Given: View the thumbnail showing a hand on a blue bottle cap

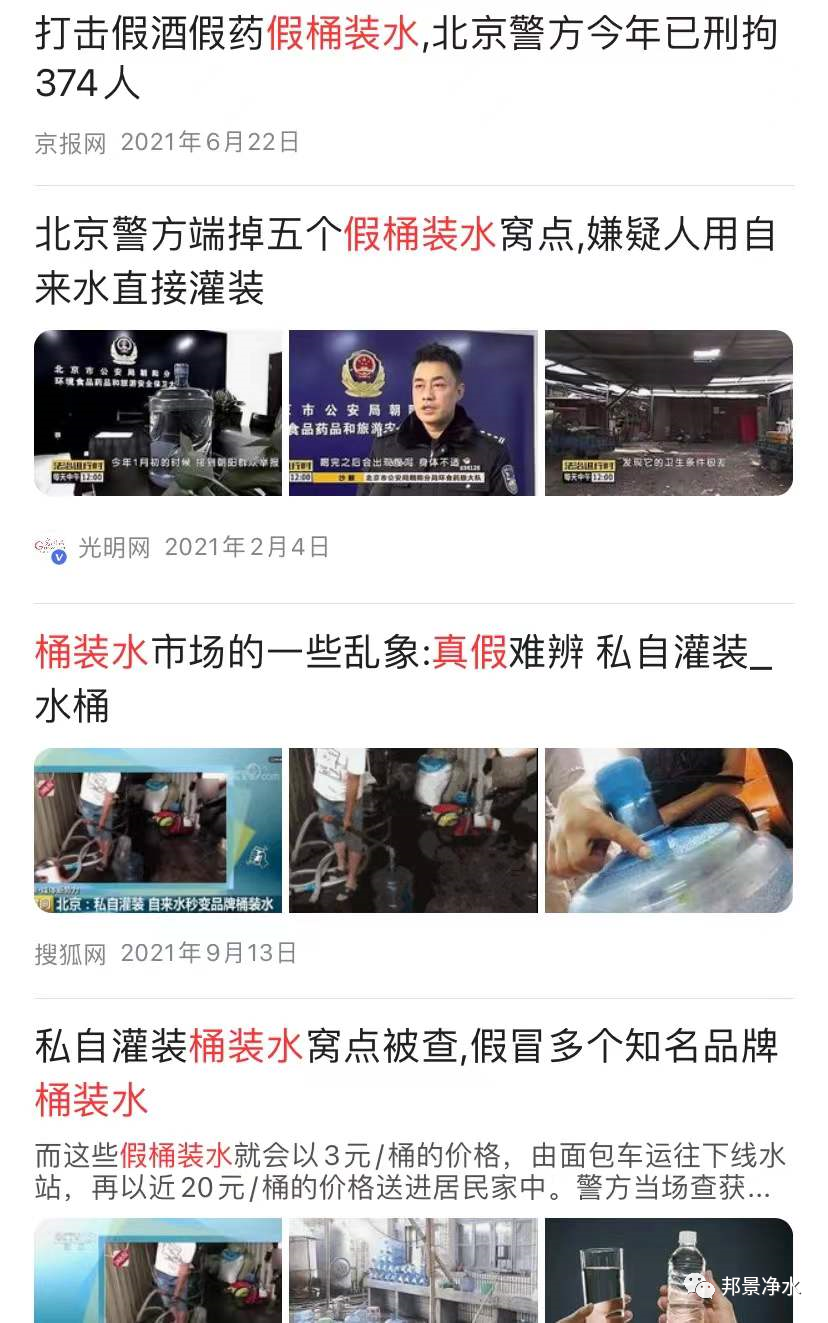Looking at the screenshot, I should (668, 830).
